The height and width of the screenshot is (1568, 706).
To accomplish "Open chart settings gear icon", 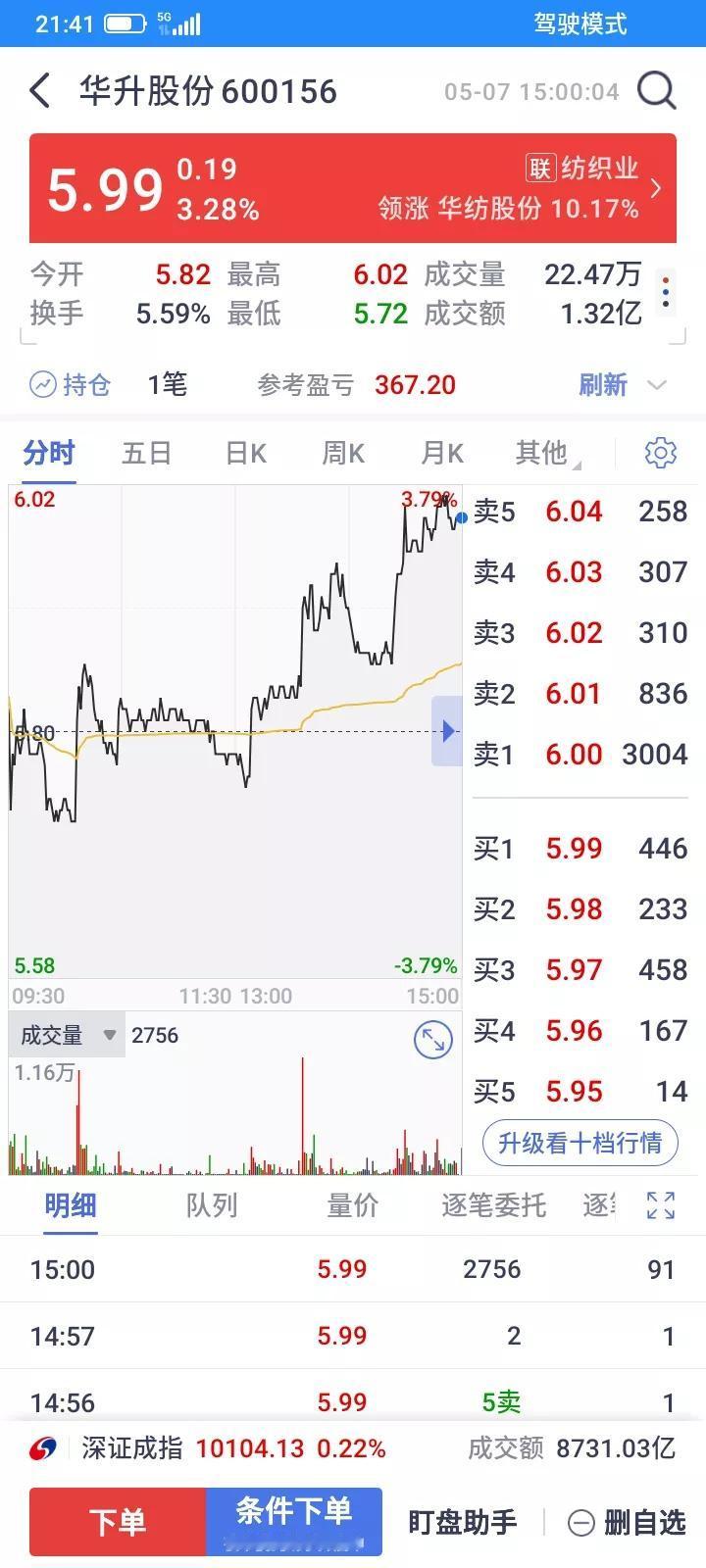I will [x=660, y=453].
